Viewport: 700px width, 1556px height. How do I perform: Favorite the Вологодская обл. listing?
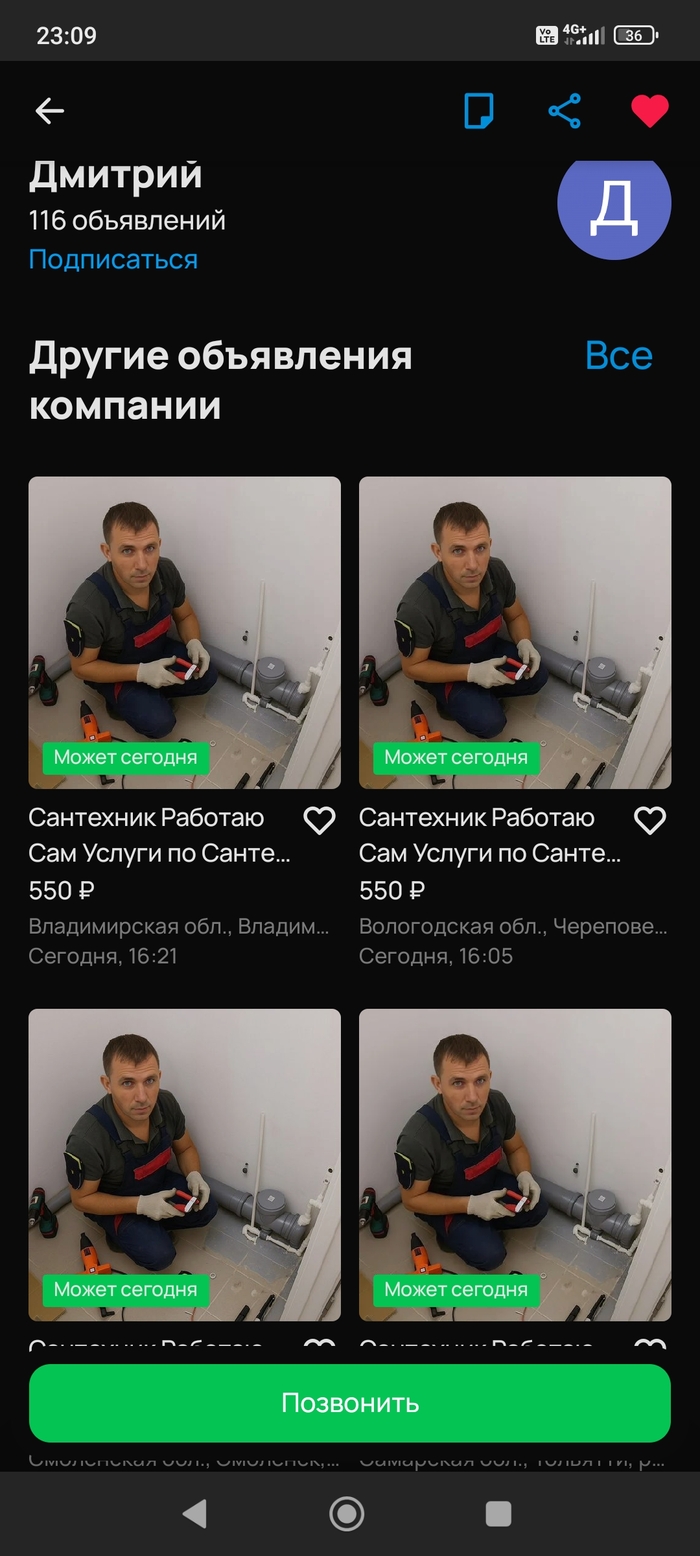click(x=650, y=821)
